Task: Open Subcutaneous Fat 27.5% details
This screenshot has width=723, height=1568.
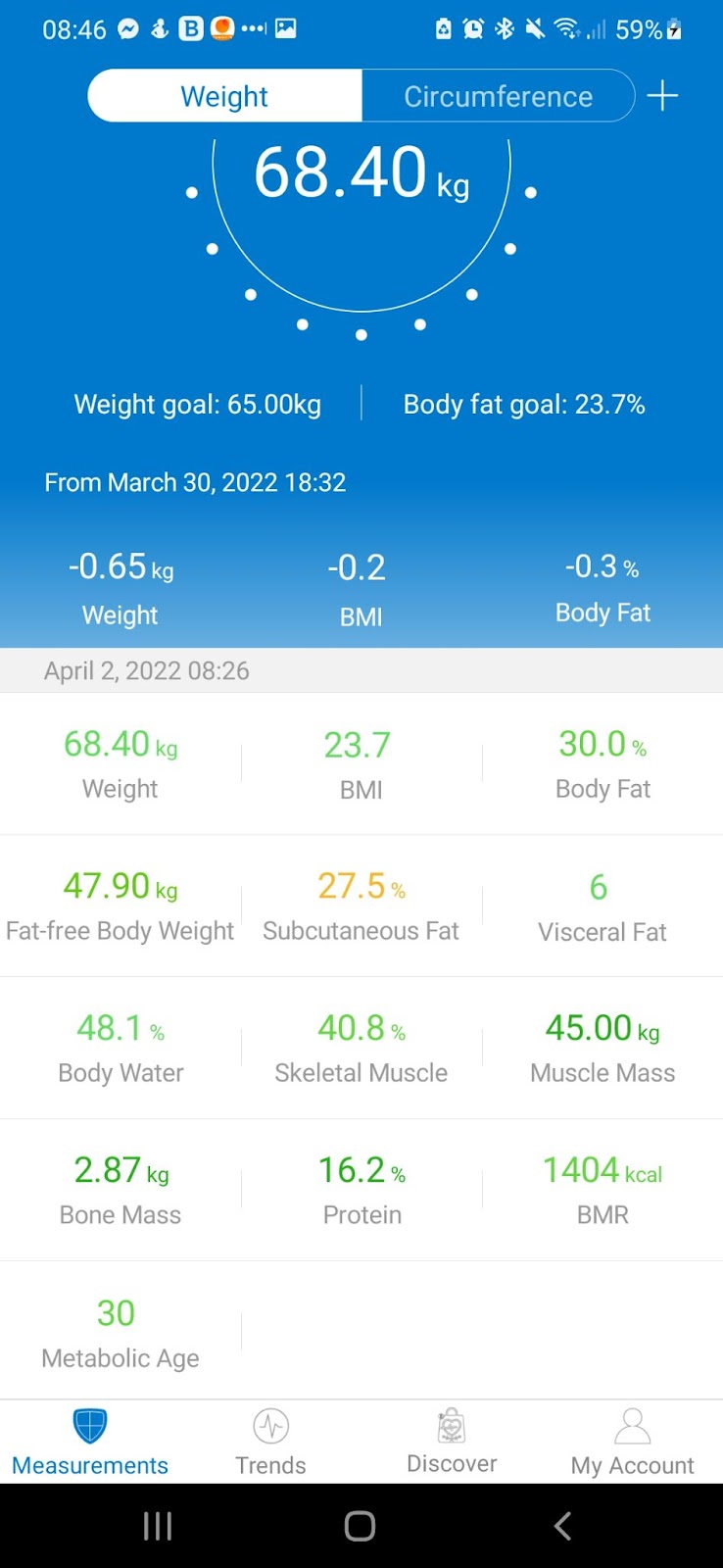Action: (x=361, y=906)
